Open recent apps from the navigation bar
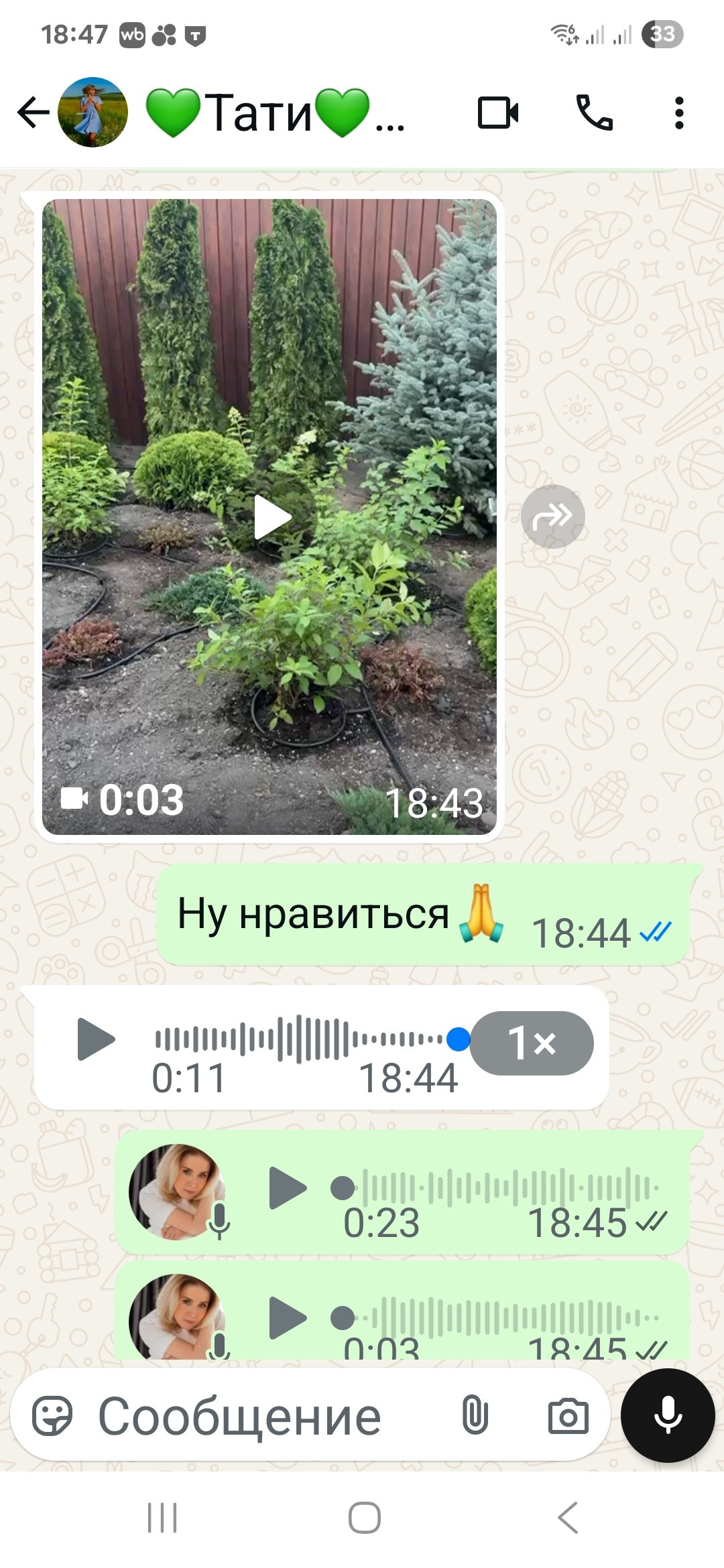724x1568 pixels. [x=162, y=1518]
